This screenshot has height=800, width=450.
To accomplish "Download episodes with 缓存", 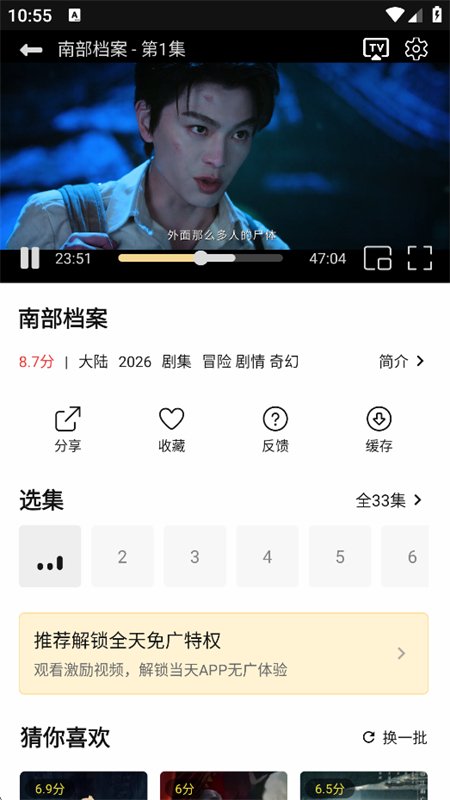I will click(x=379, y=430).
